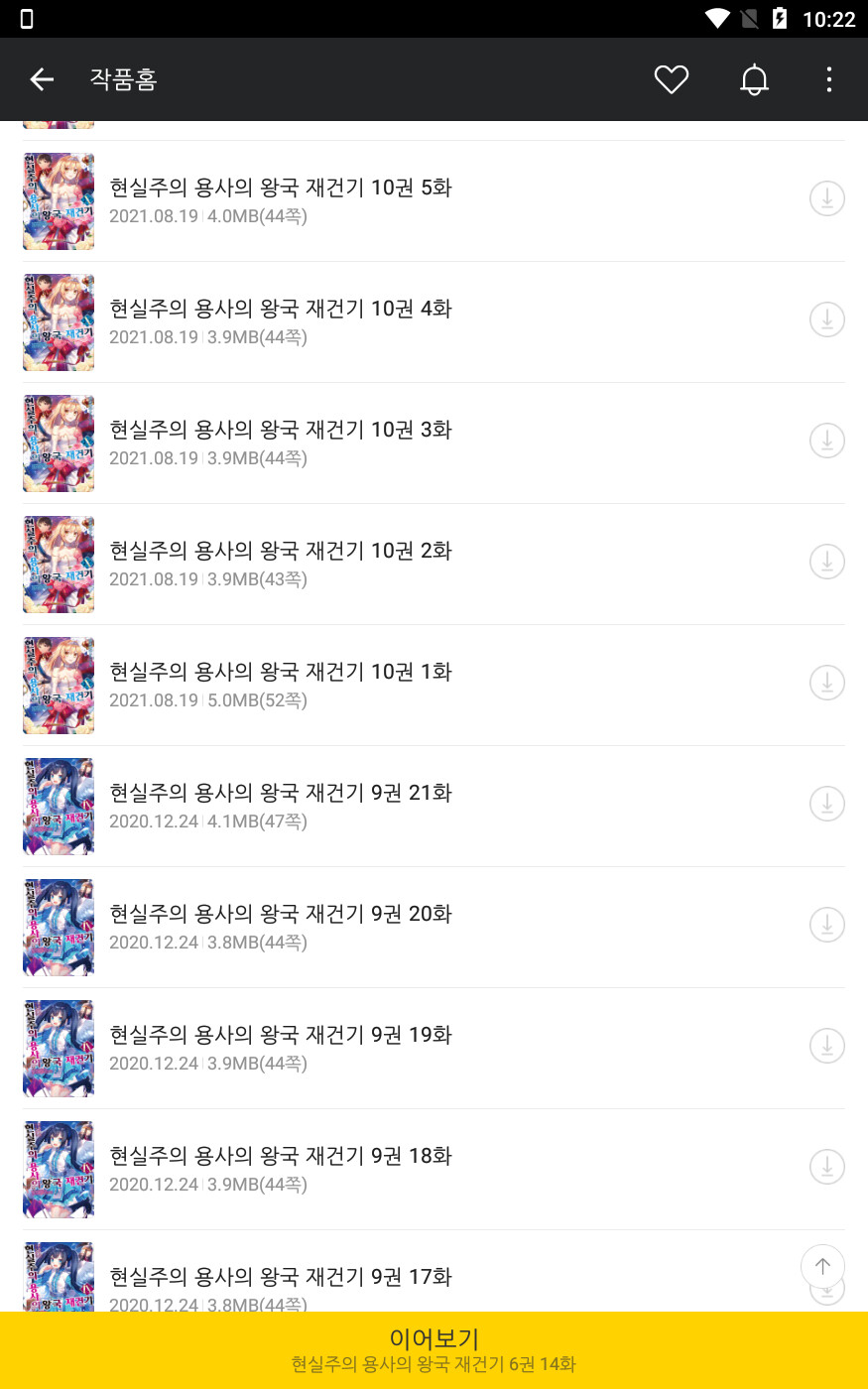Tap the 작품홈 title in the header

pyautogui.click(x=122, y=79)
